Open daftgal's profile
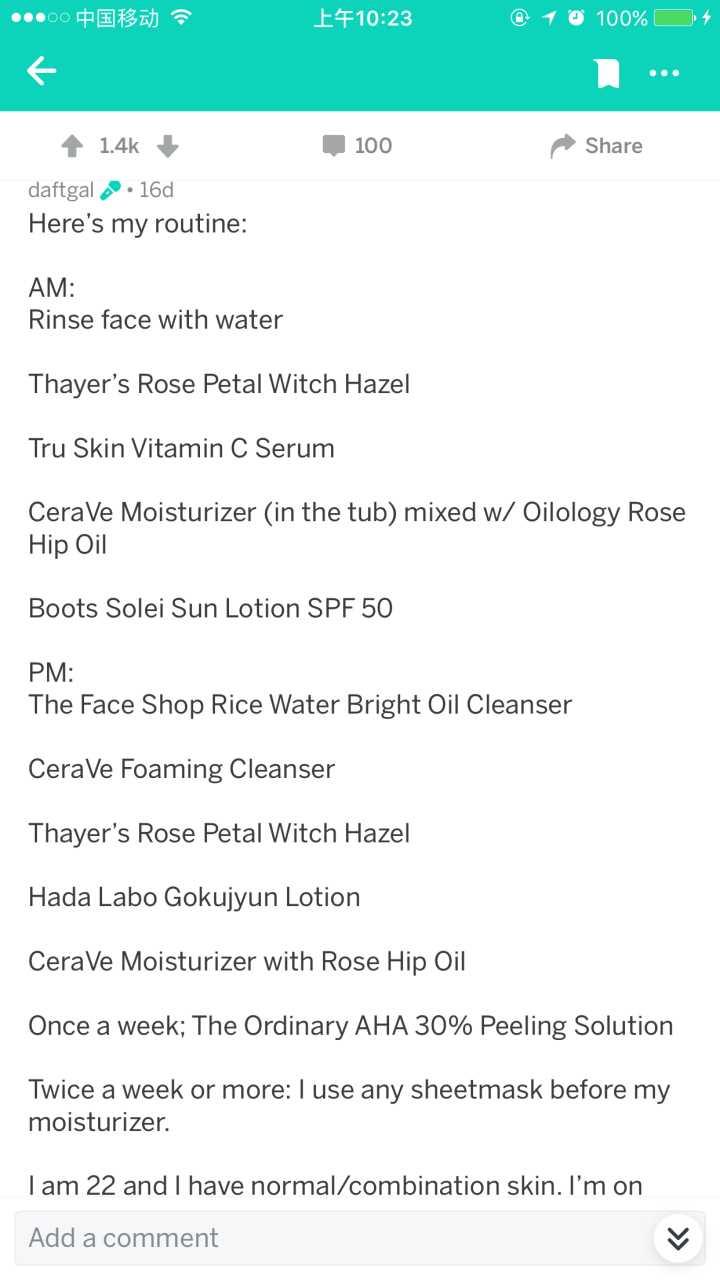 [x=60, y=190]
